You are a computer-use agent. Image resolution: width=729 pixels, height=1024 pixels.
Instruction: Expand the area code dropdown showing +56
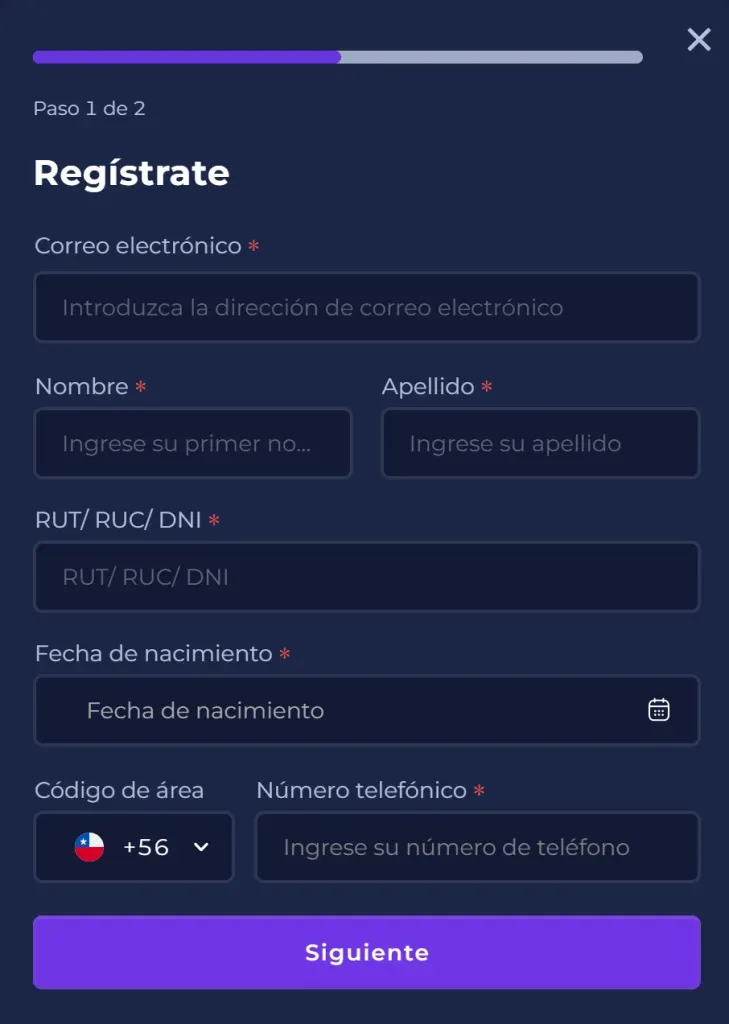coord(133,847)
